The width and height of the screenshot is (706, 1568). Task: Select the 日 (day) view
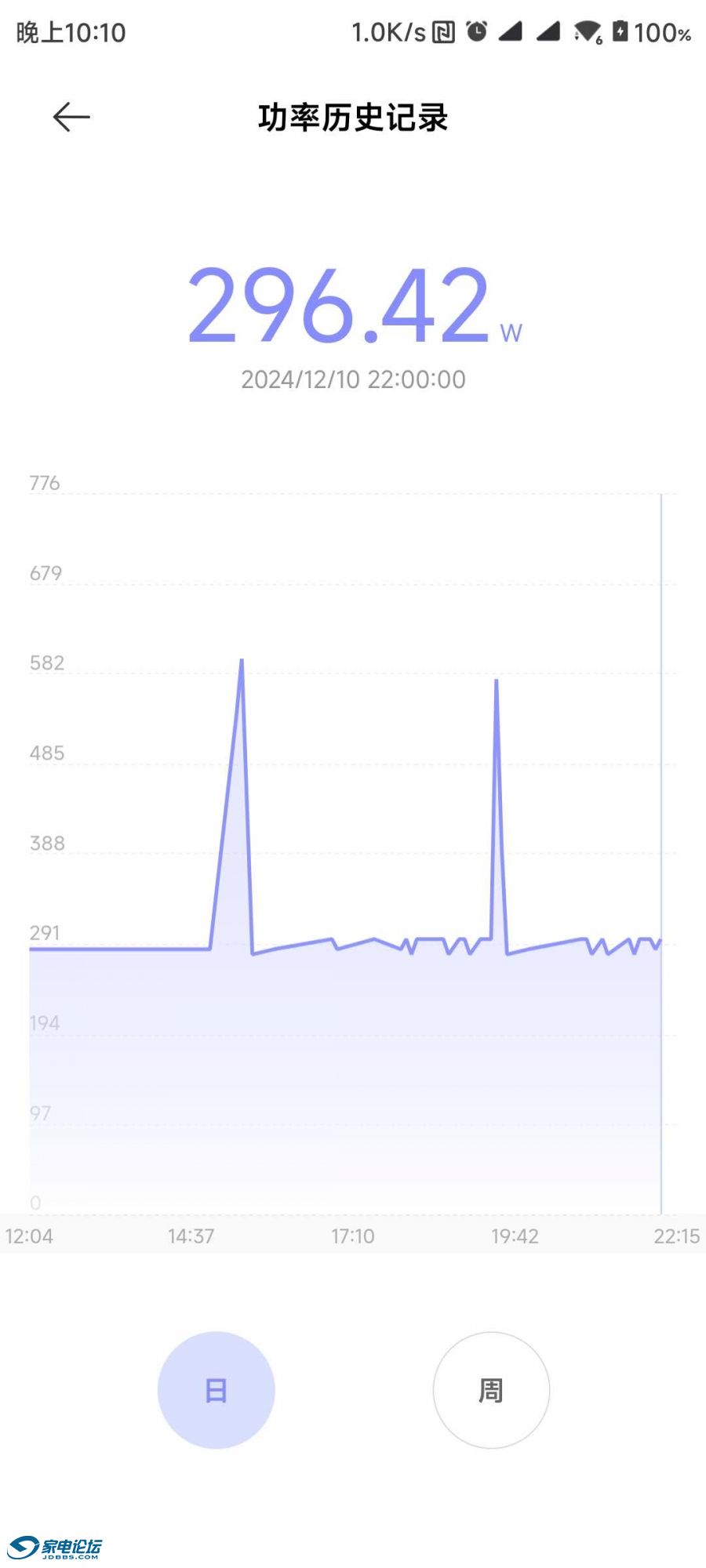click(x=216, y=1390)
